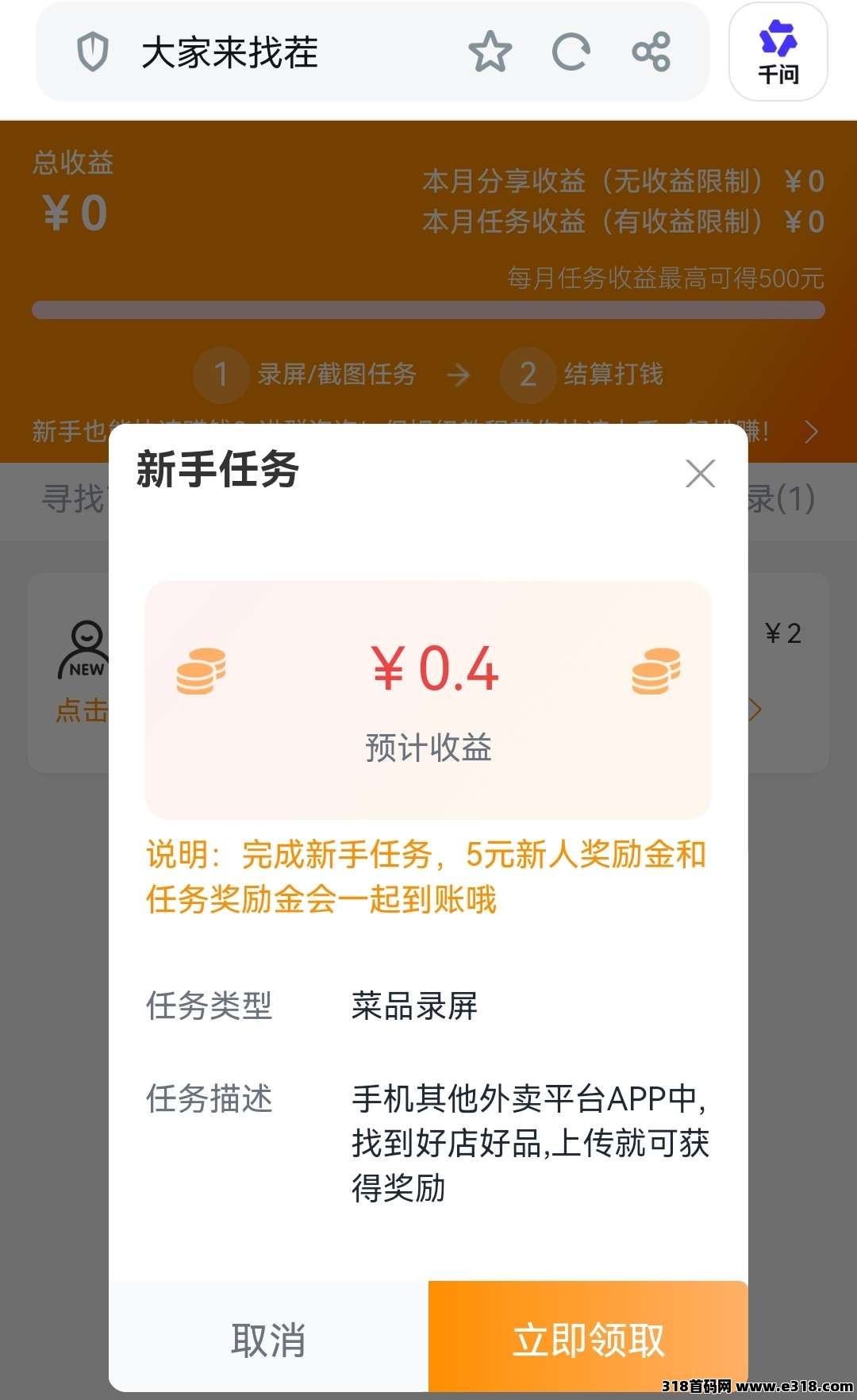Open the 千问 assistant
The height and width of the screenshot is (1400, 857).
(778, 52)
